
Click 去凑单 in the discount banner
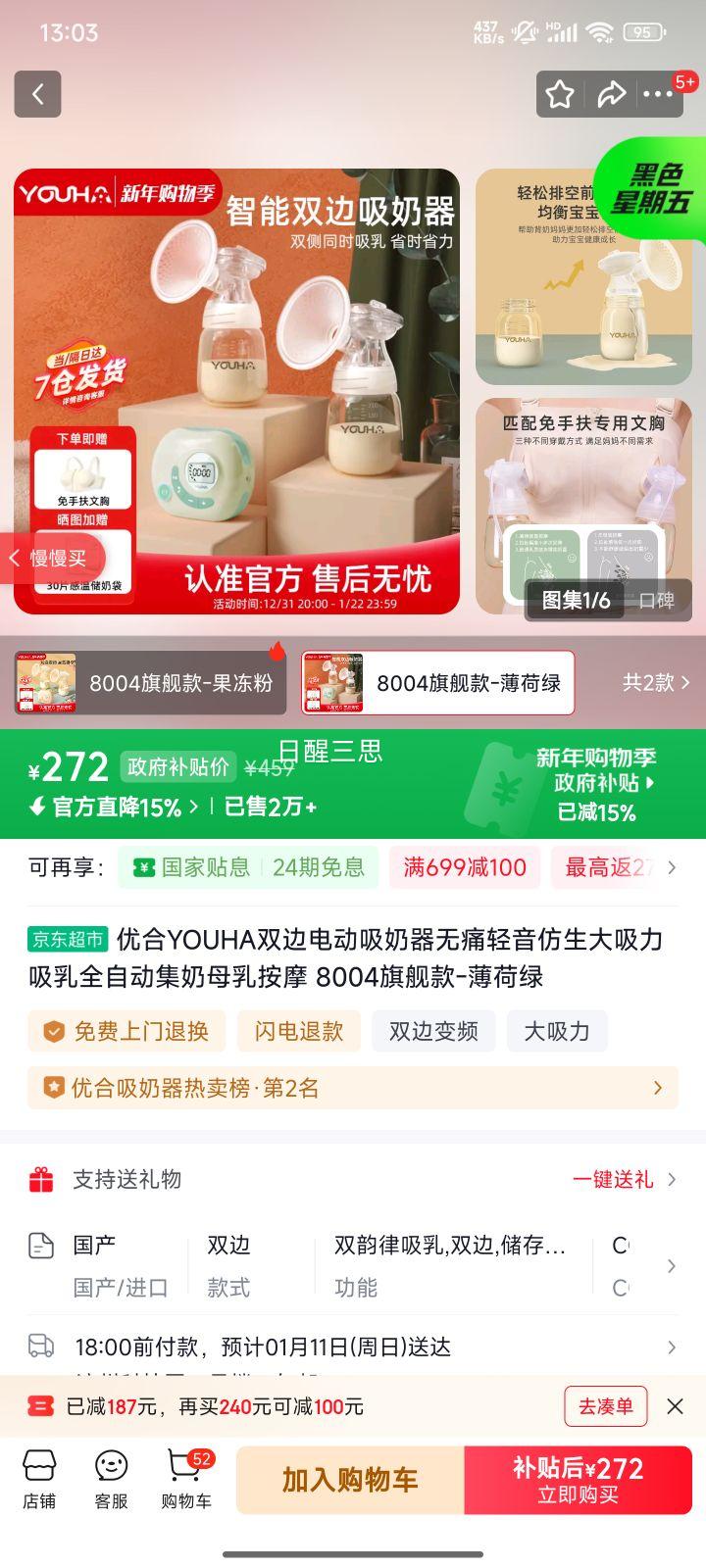click(605, 1405)
